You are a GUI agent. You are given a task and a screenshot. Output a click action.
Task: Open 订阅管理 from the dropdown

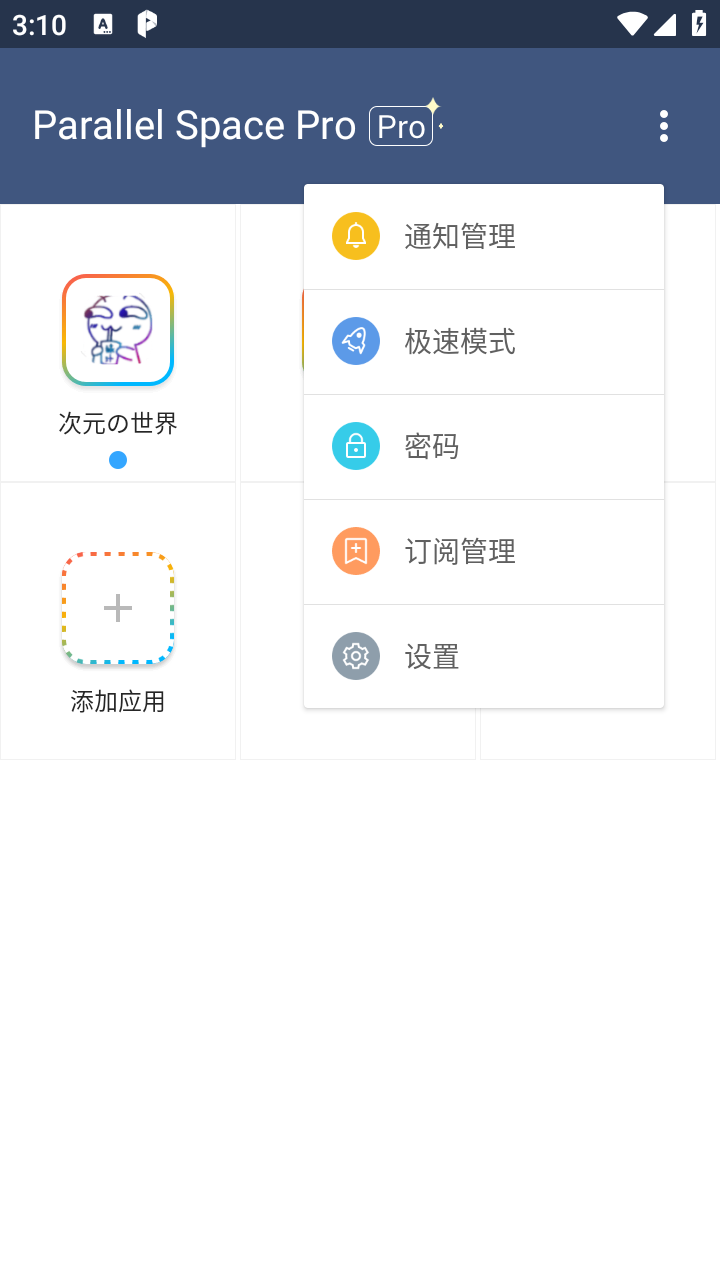pos(459,551)
